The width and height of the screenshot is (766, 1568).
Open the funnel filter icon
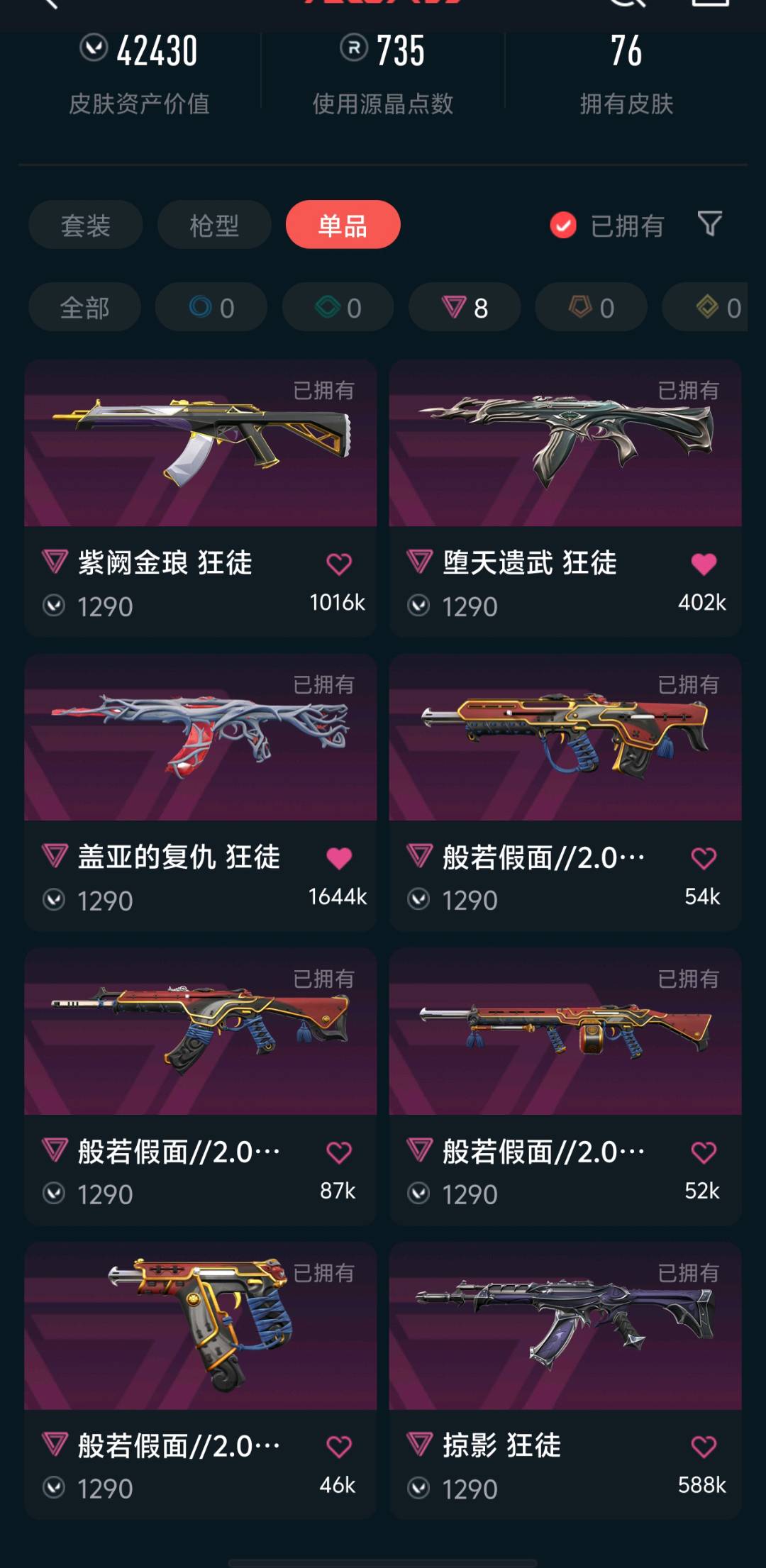coord(709,224)
